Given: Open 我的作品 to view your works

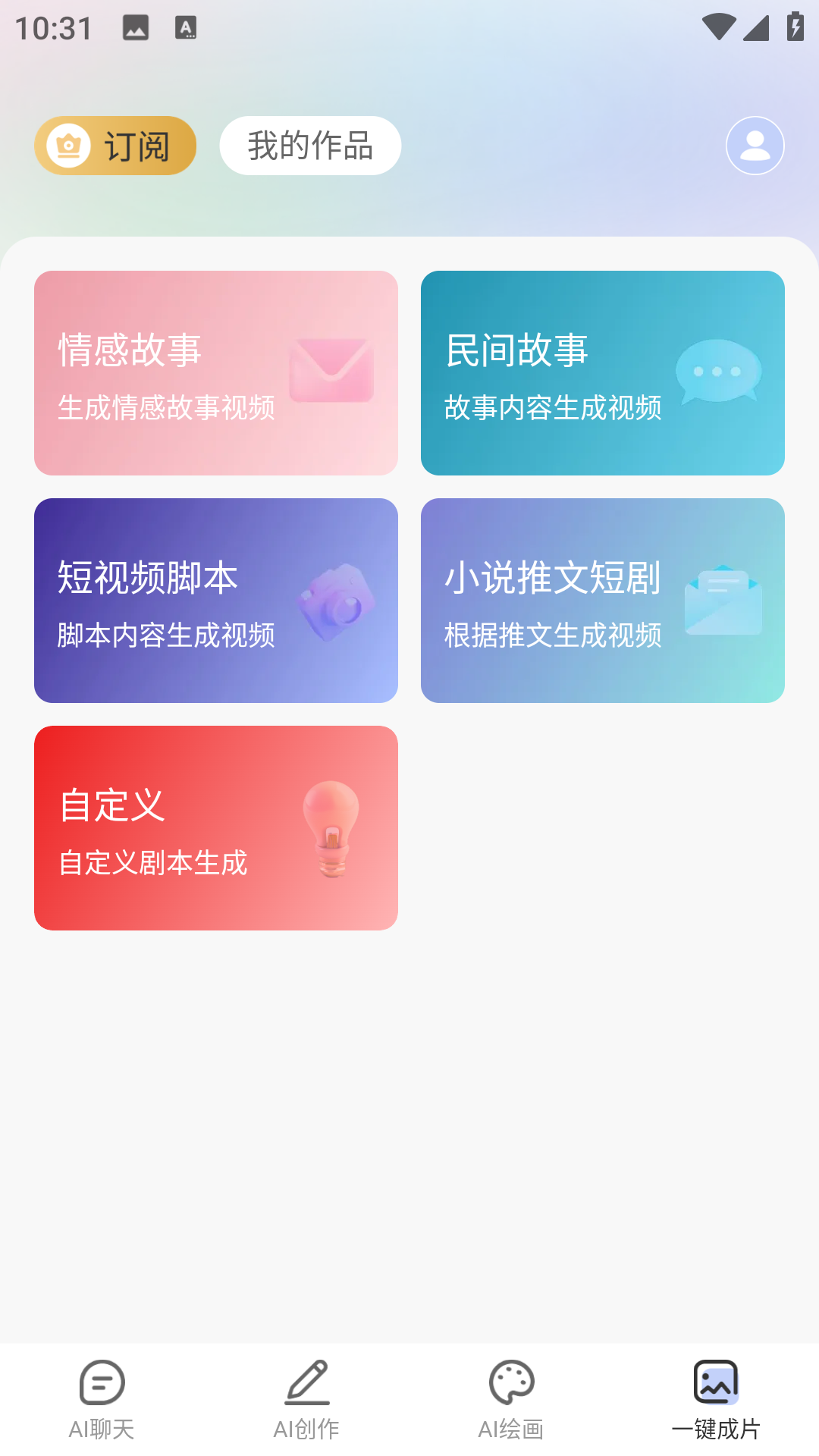Looking at the screenshot, I should pyautogui.click(x=310, y=145).
